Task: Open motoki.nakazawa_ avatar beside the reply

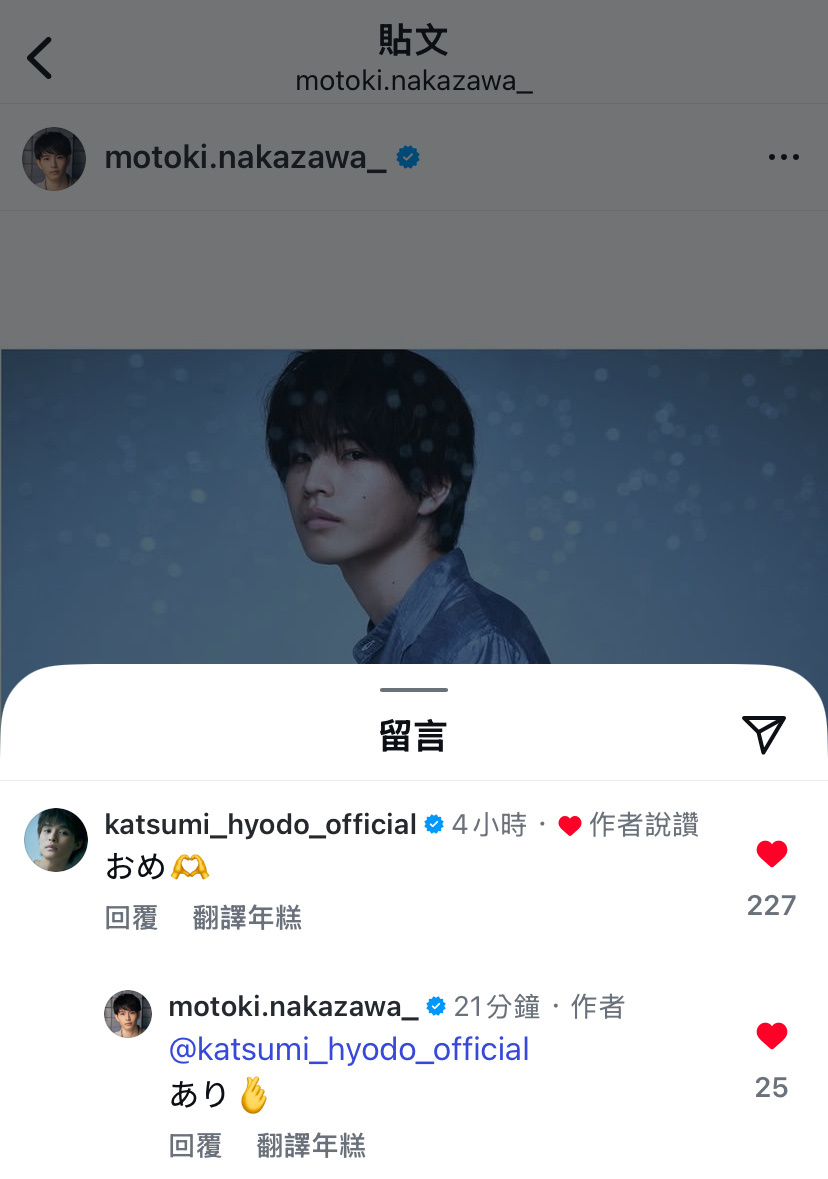Action: [128, 1014]
